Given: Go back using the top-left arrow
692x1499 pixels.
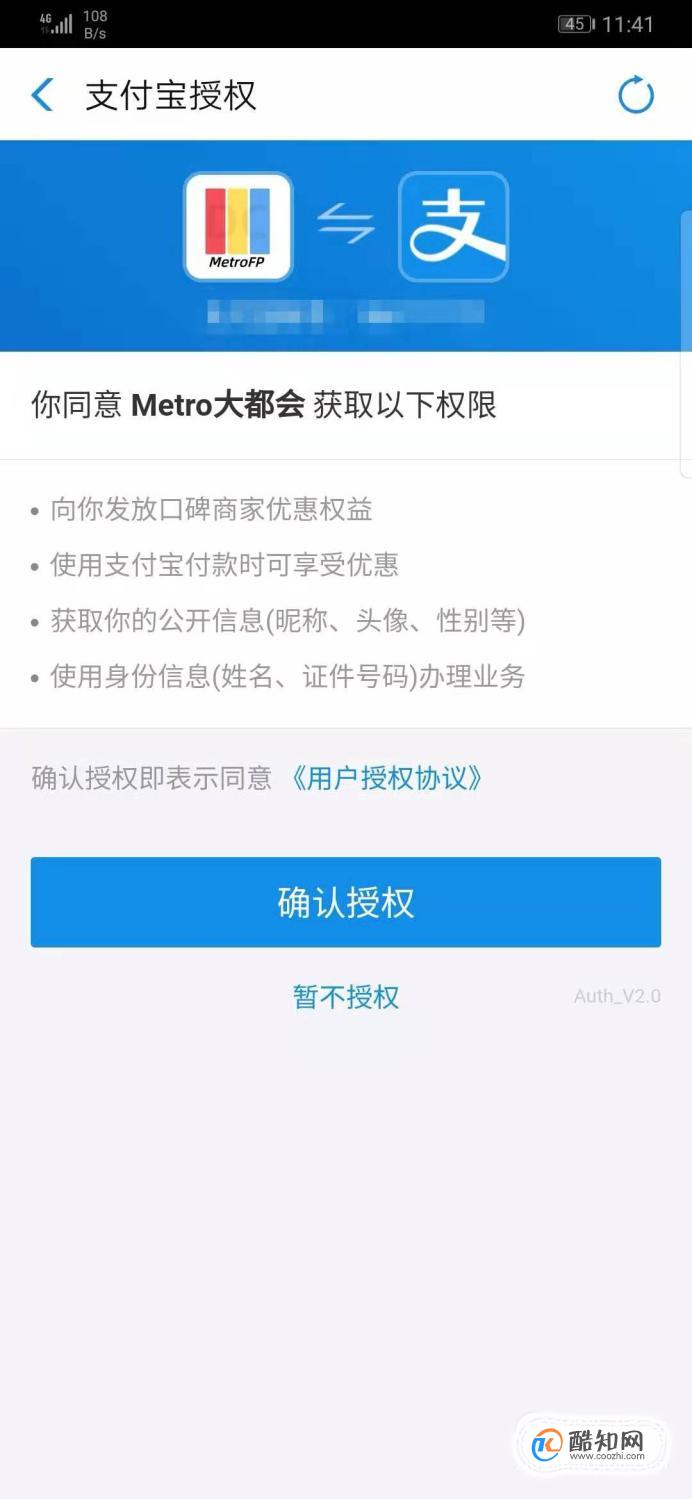Looking at the screenshot, I should pos(42,96).
